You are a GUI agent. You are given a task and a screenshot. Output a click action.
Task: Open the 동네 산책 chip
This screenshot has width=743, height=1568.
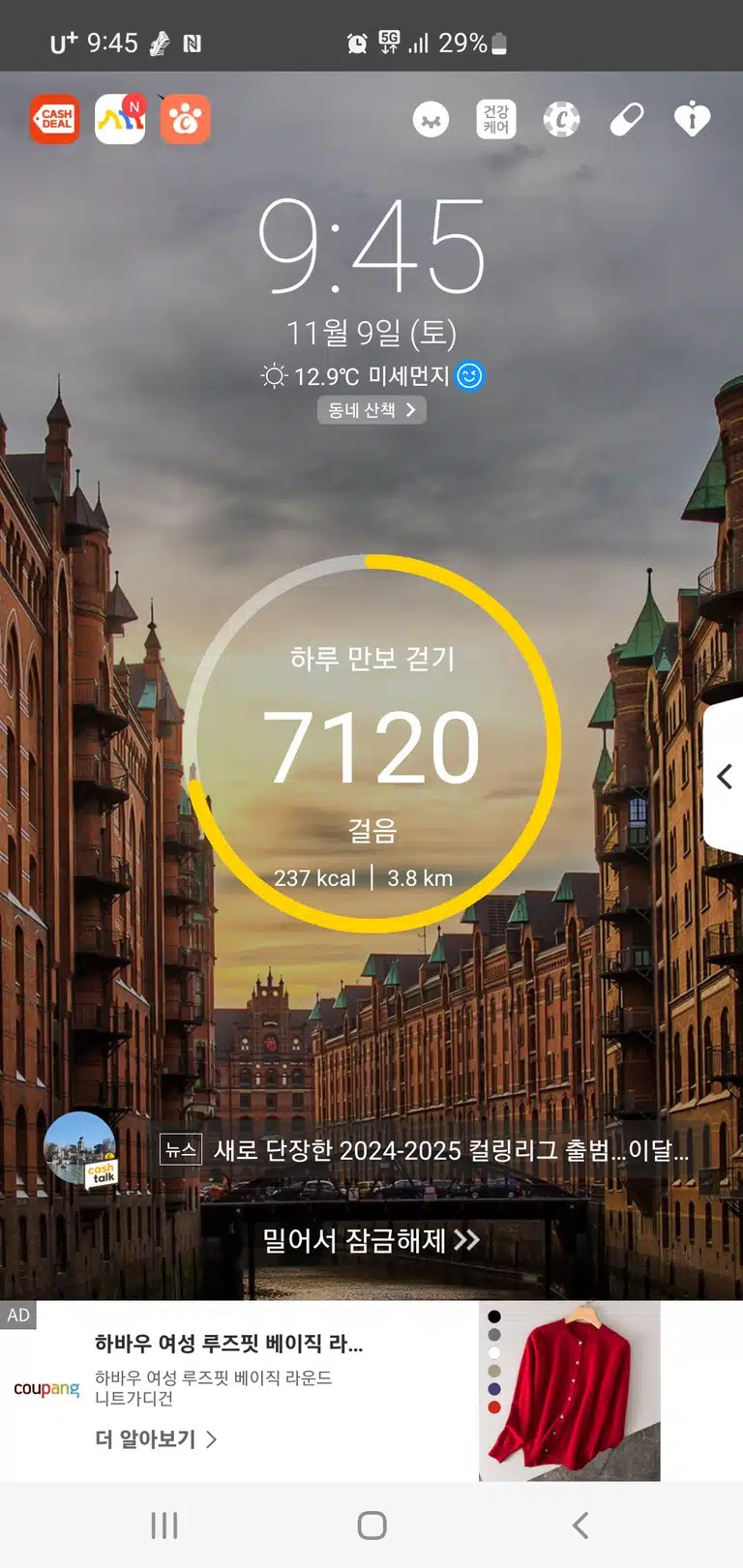[x=371, y=410]
